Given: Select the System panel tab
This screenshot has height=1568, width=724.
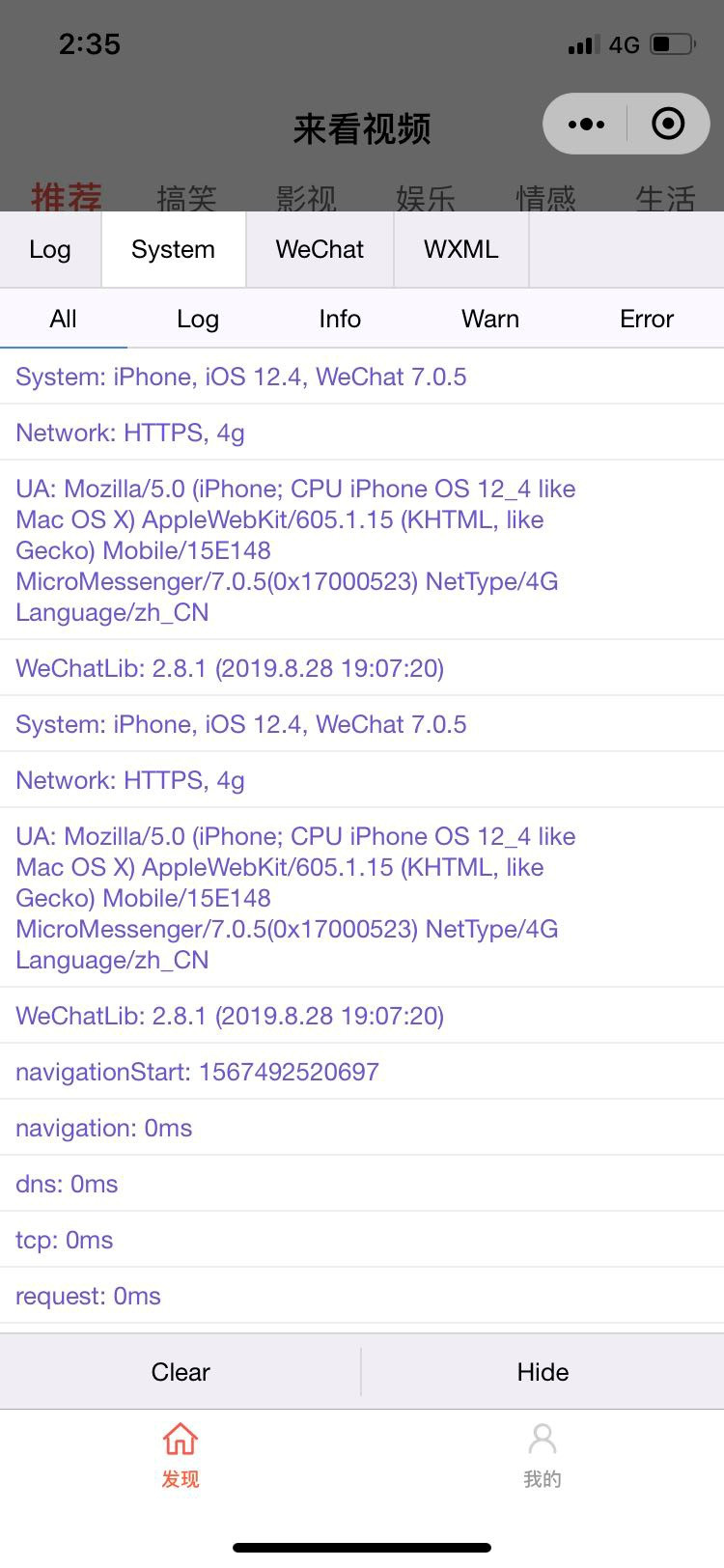Looking at the screenshot, I should tap(174, 249).
